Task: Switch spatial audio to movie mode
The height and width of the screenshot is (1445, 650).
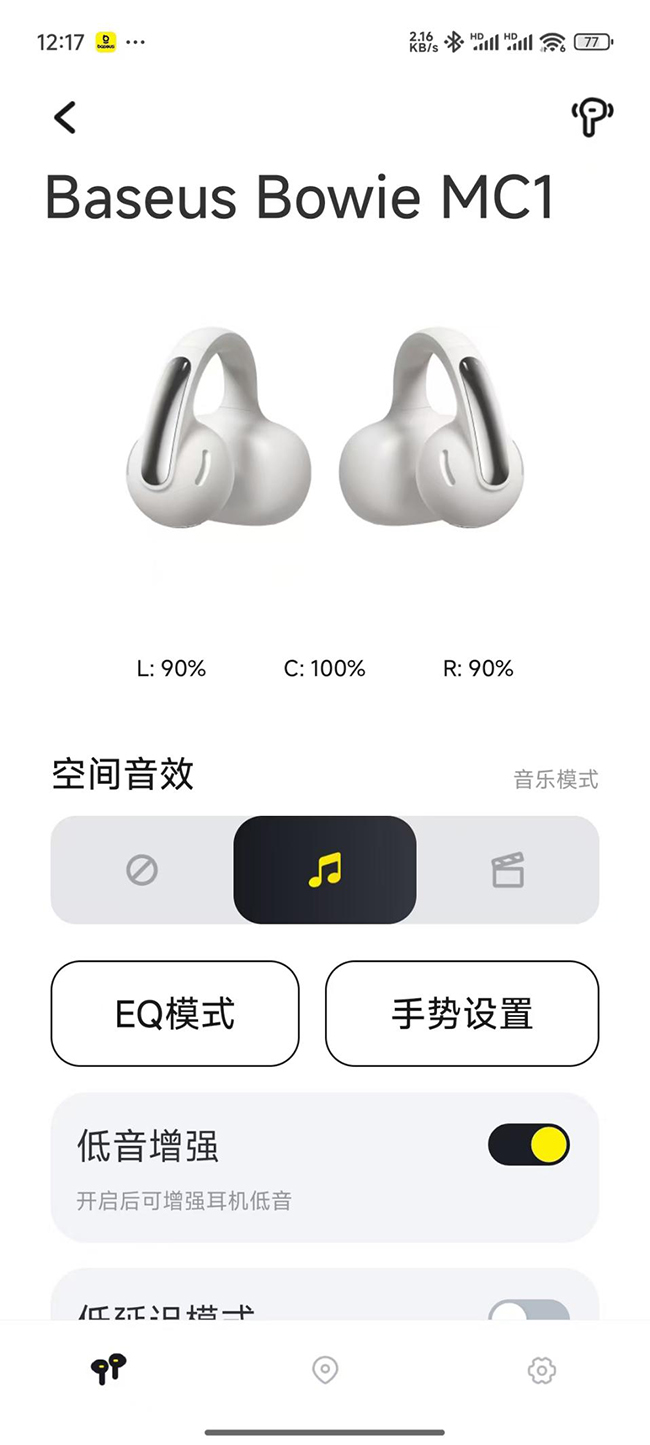Action: [x=508, y=870]
